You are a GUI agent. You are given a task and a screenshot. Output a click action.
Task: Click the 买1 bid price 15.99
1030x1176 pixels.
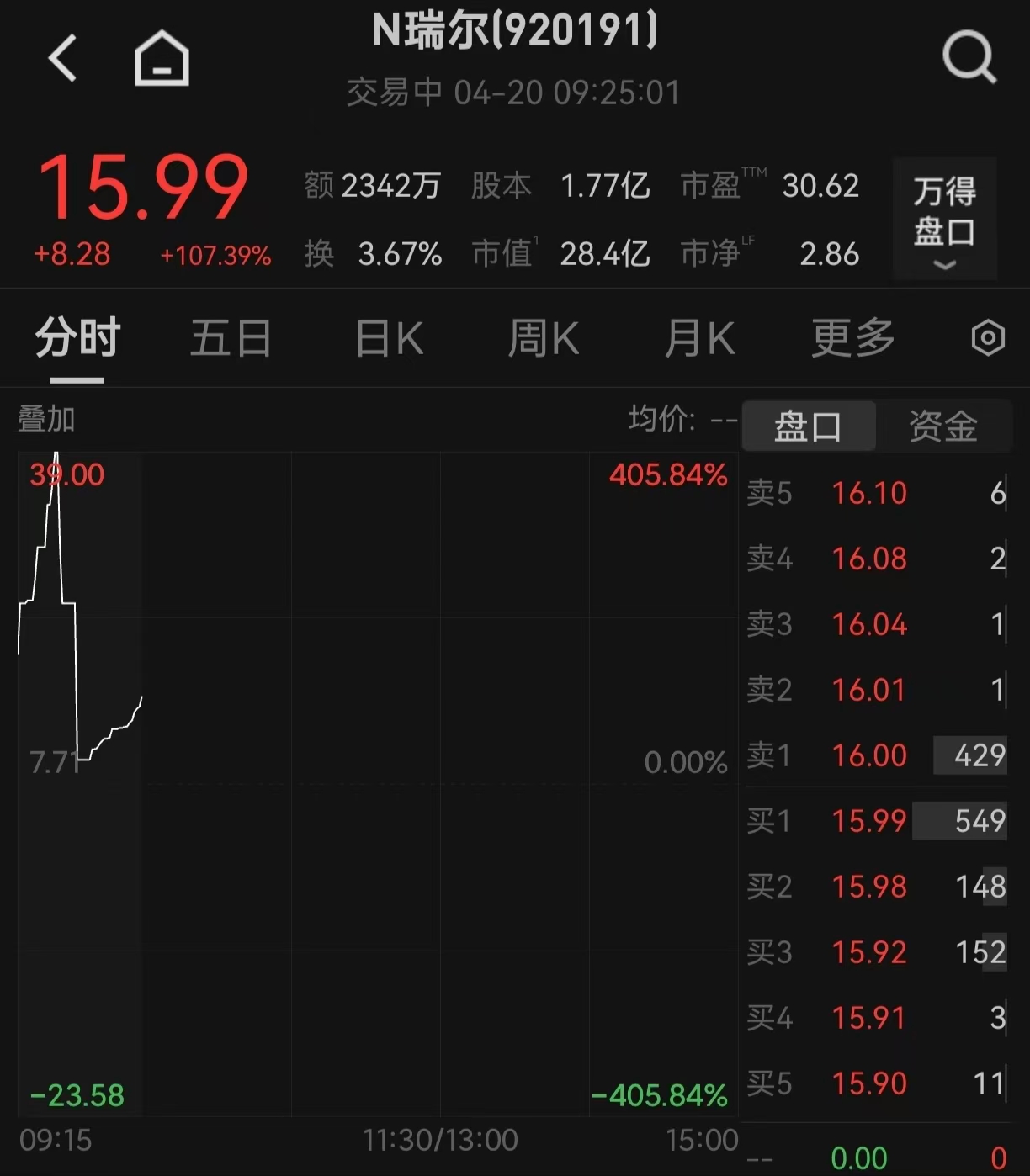tap(869, 821)
